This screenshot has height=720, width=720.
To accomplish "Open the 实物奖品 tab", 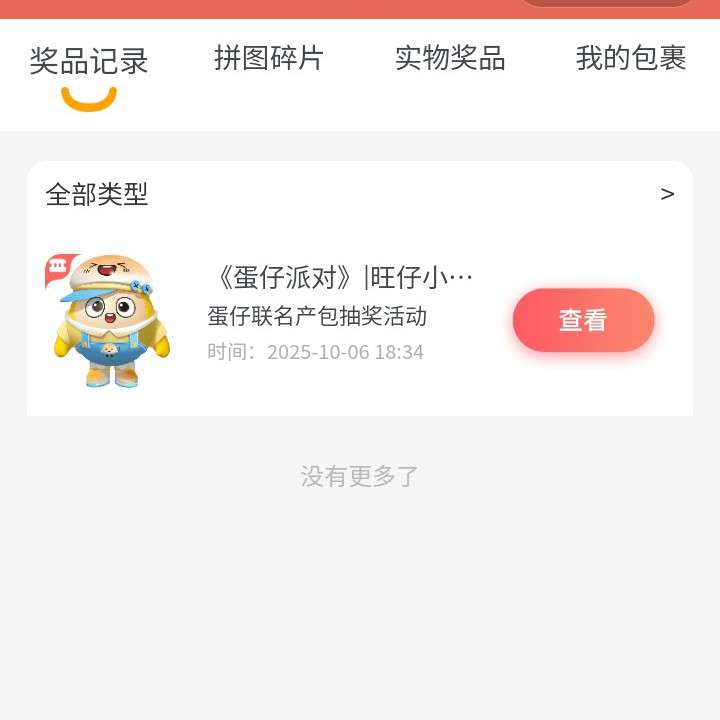I will (450, 59).
